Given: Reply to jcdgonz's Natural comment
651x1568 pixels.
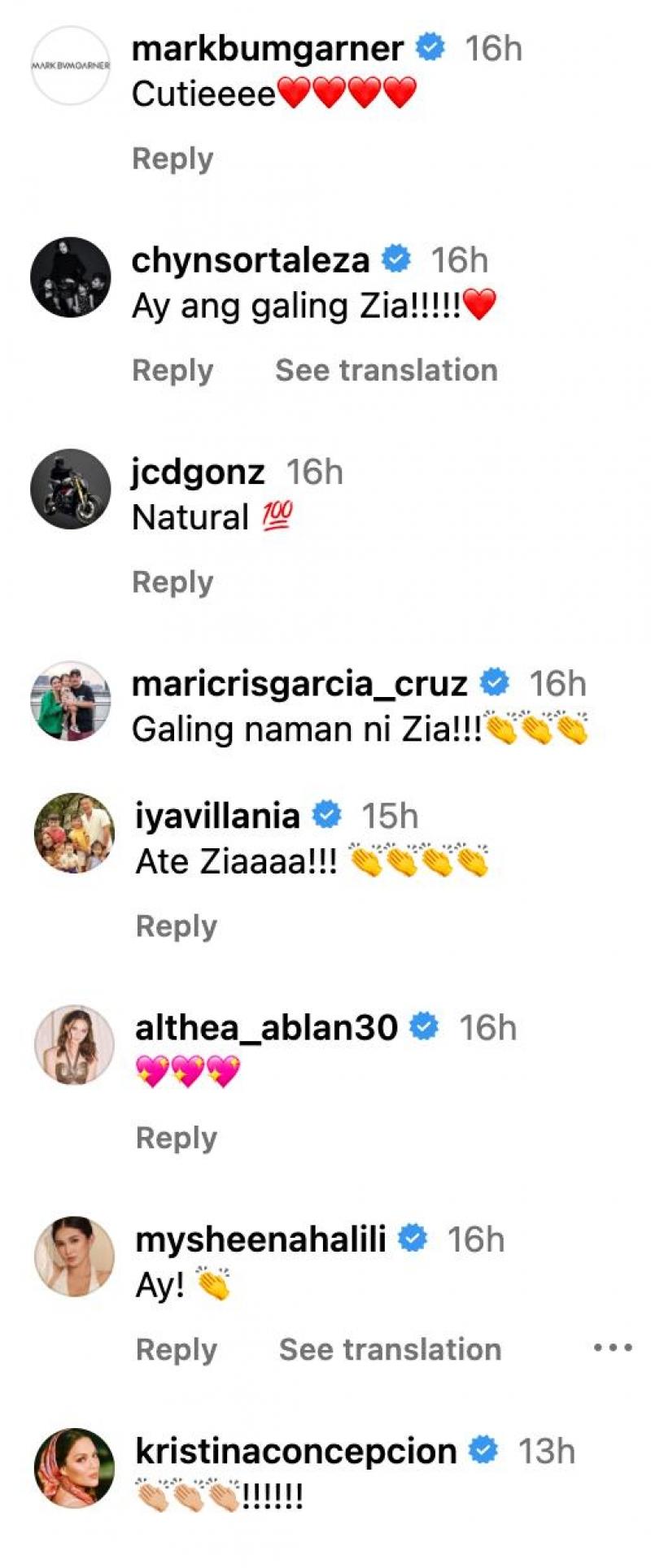Looking at the screenshot, I should 173,581.
